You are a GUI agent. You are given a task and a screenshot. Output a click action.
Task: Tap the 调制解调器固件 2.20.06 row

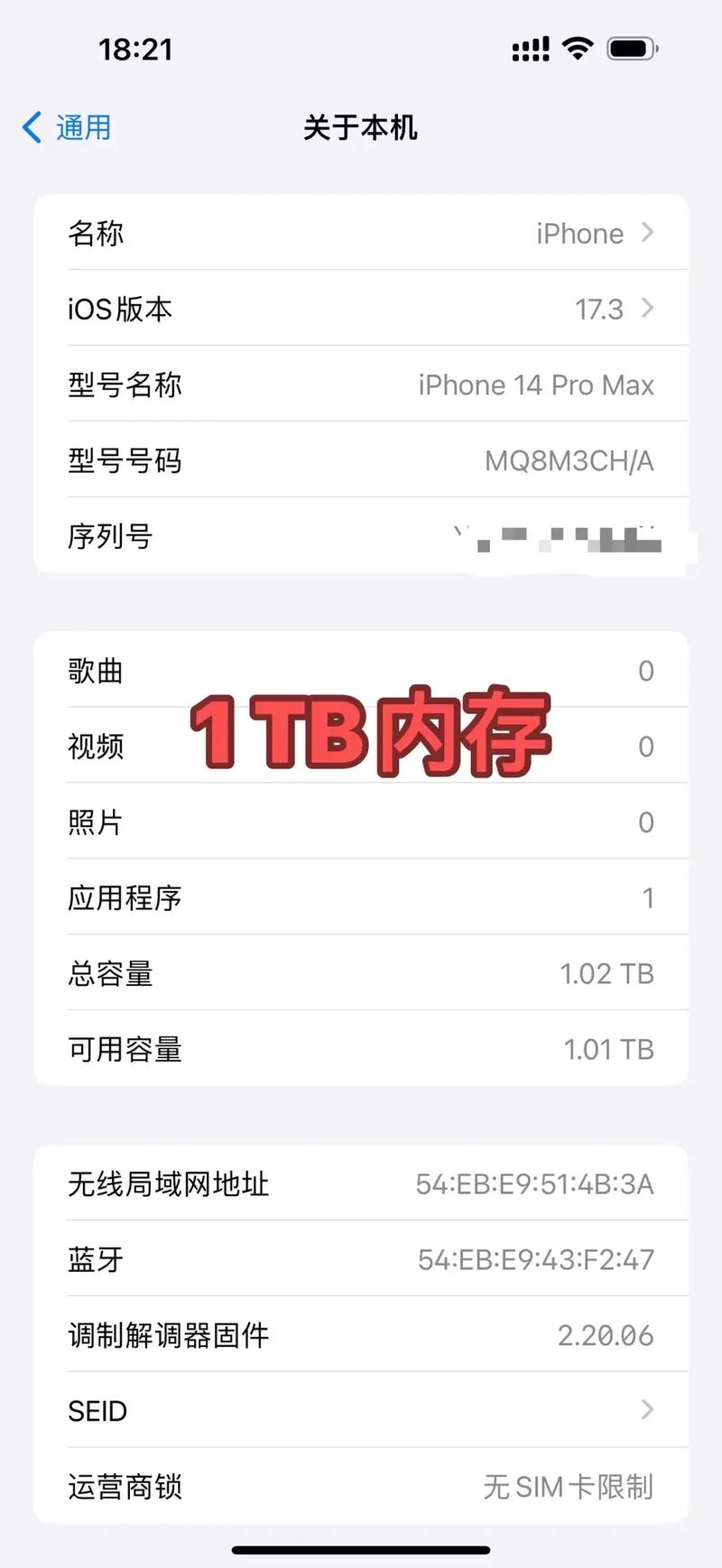pyautogui.click(x=361, y=1335)
